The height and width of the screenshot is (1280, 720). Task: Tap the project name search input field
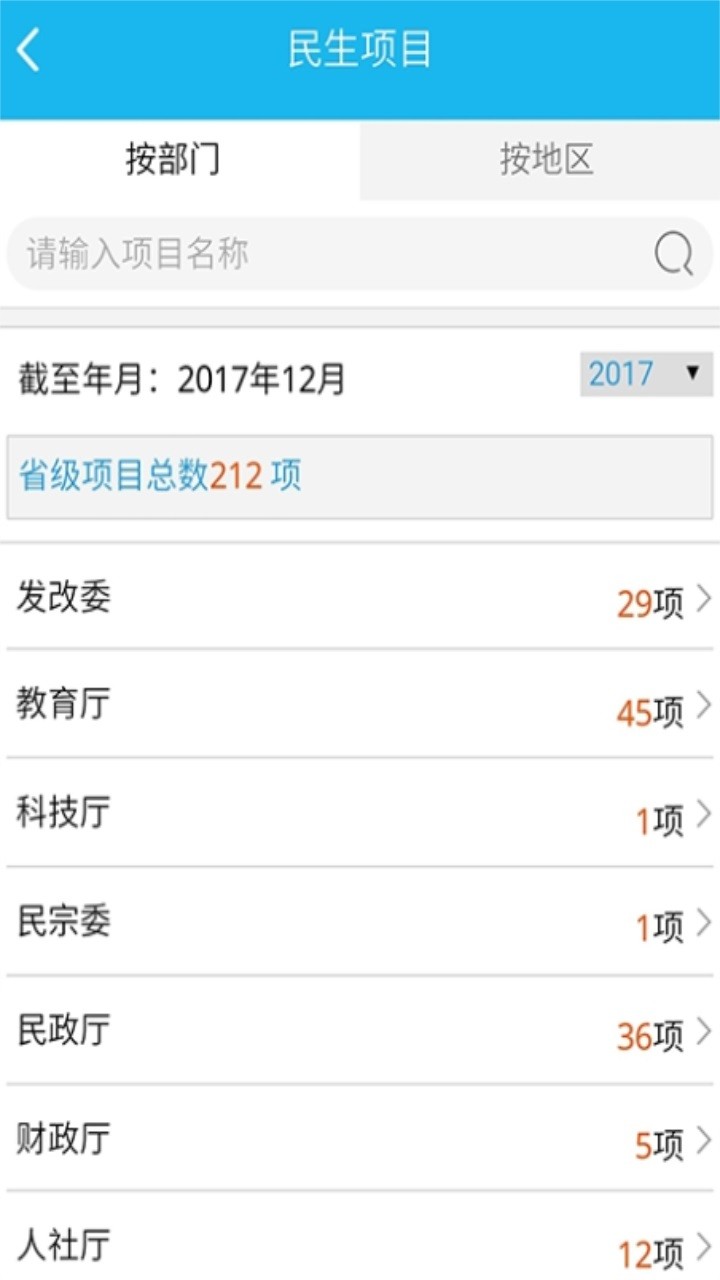click(300, 253)
